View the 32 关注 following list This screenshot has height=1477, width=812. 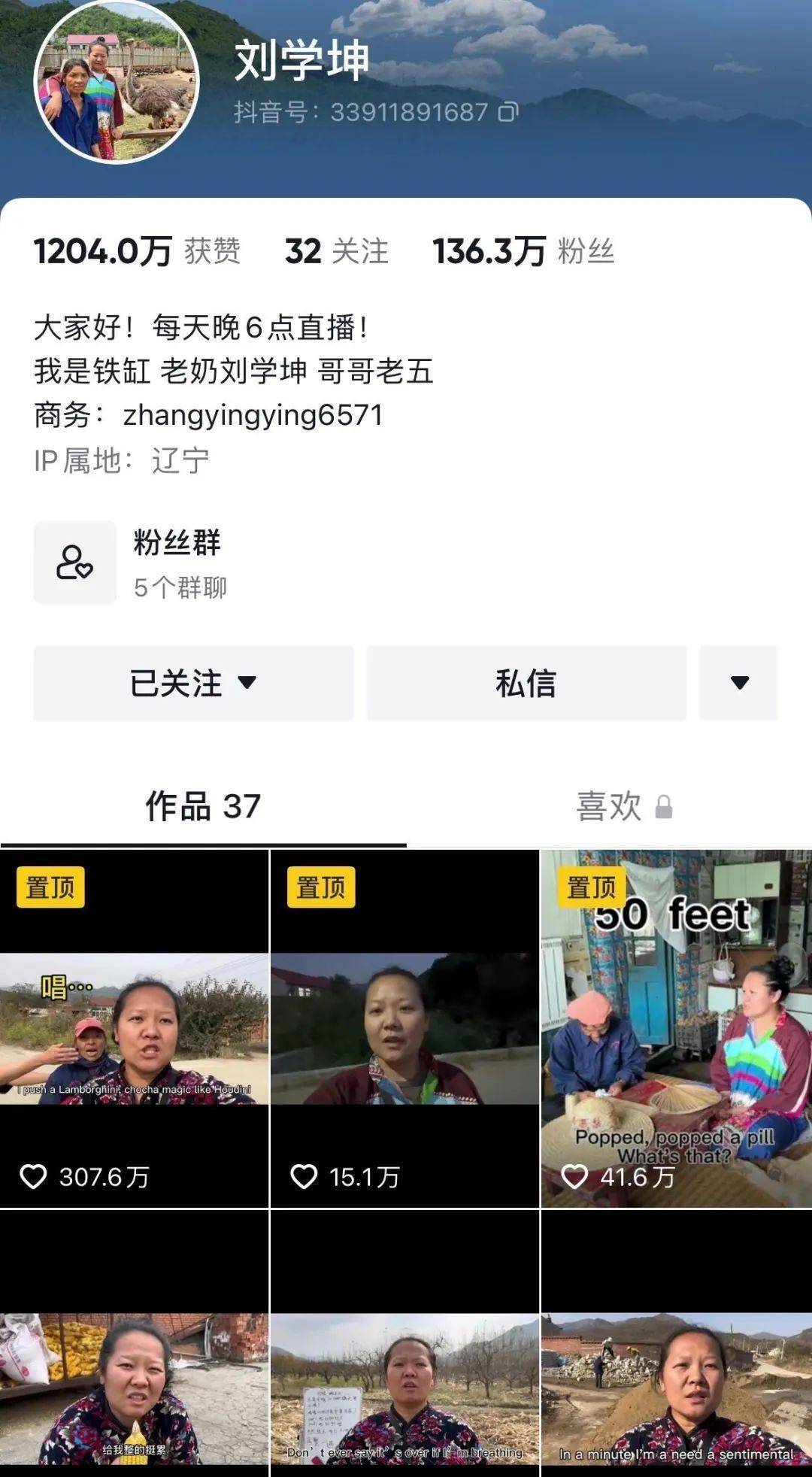tap(336, 252)
